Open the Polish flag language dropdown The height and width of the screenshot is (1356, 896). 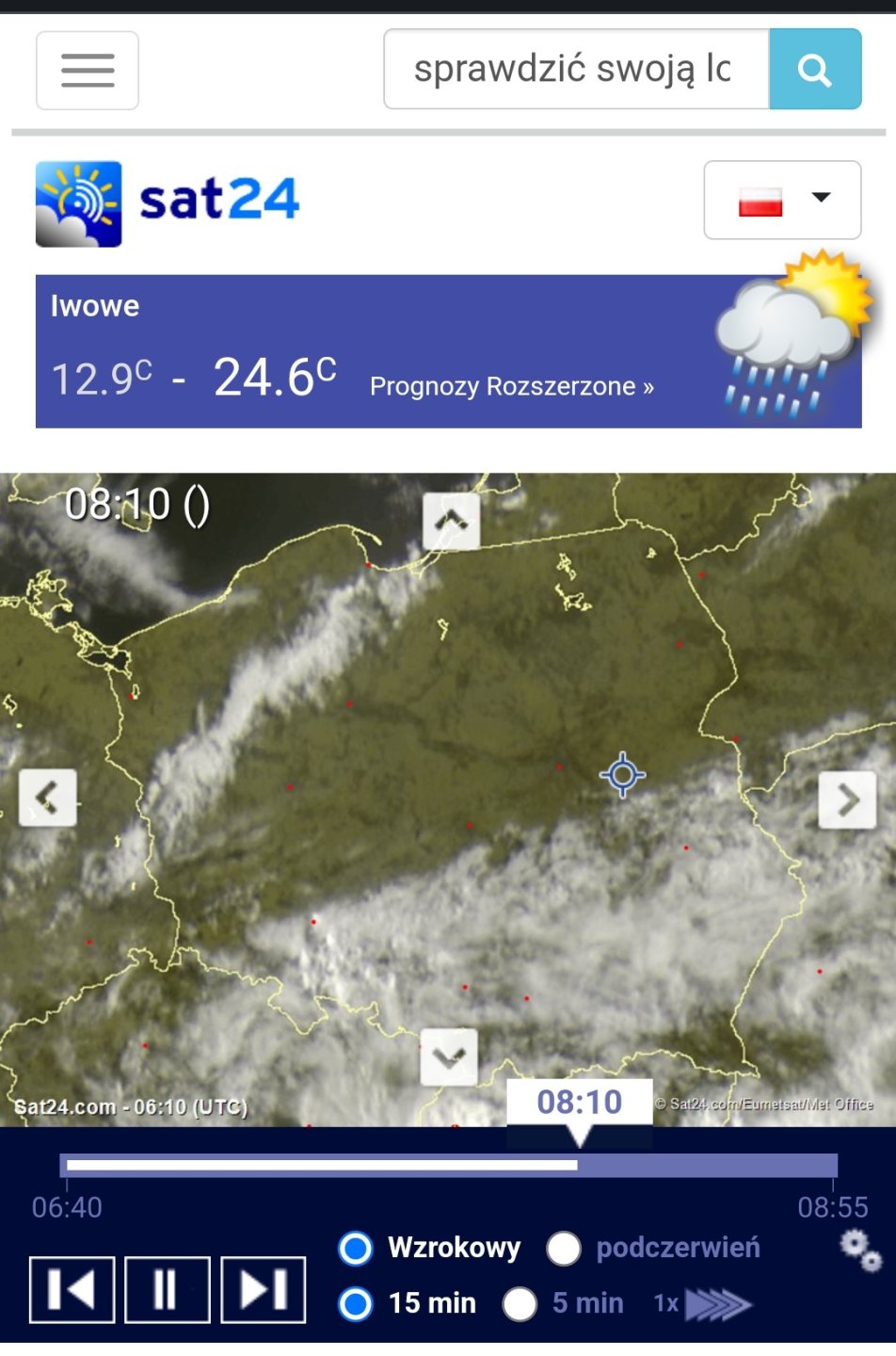point(781,200)
